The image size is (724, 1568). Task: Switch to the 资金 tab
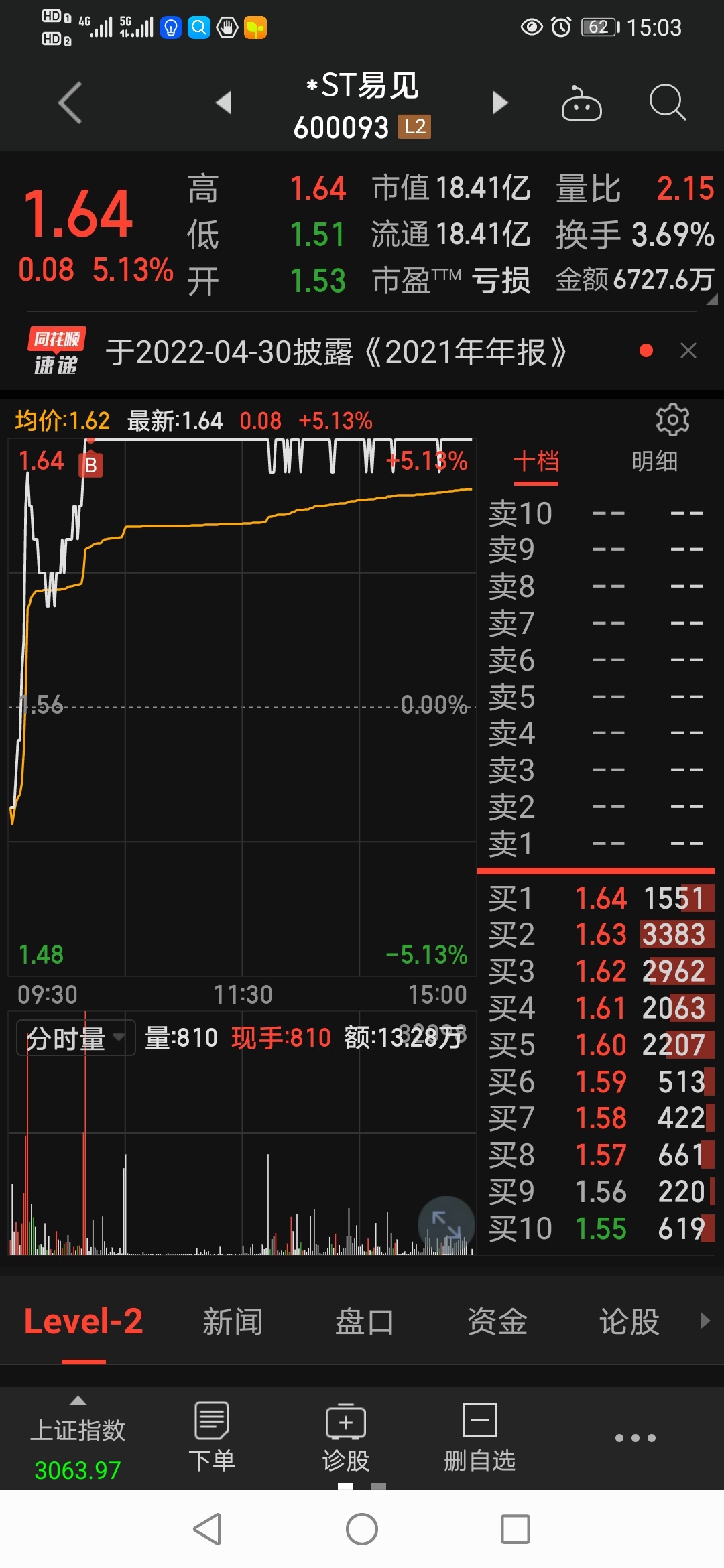[497, 1322]
